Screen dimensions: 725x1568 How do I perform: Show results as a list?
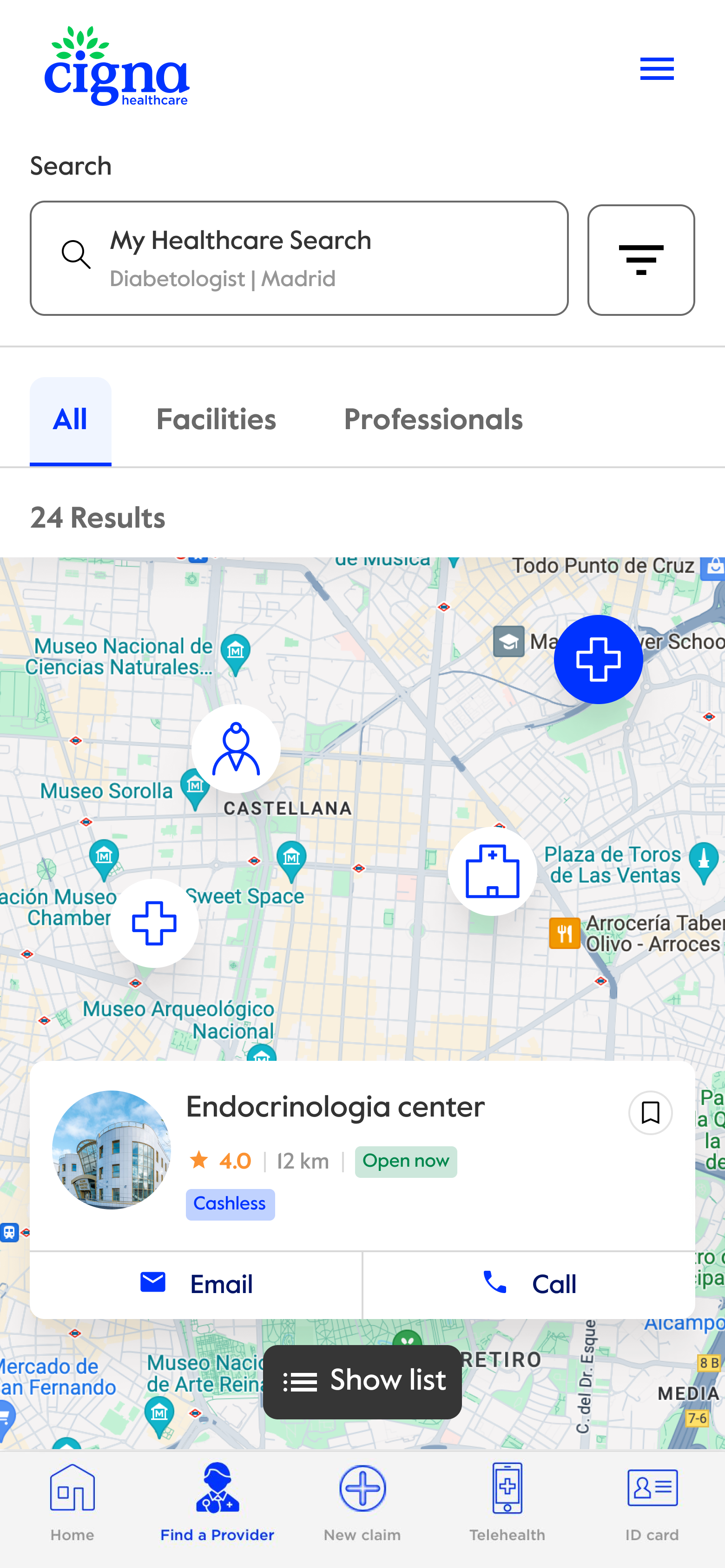[x=362, y=1381]
